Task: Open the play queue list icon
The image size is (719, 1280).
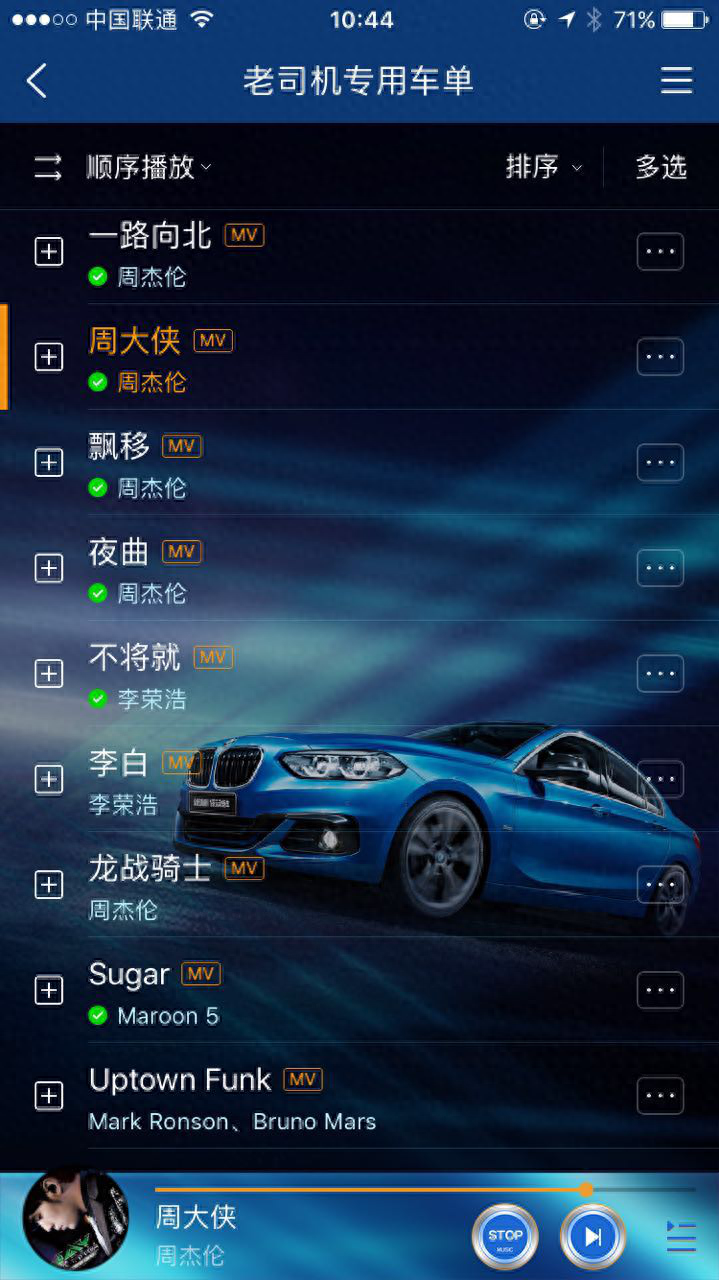Action: tap(681, 1237)
